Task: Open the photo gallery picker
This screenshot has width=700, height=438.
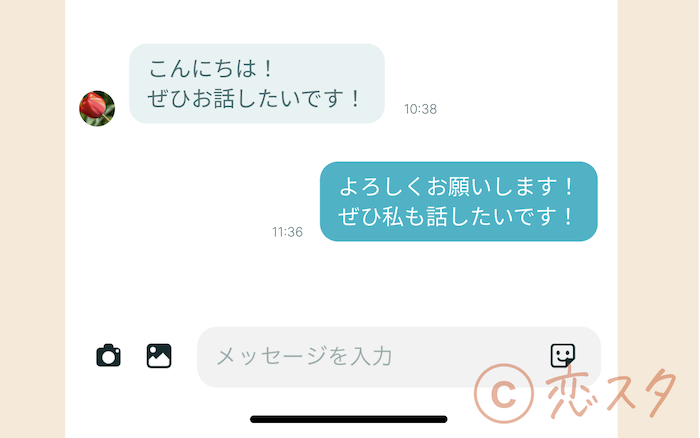Action: [x=159, y=355]
